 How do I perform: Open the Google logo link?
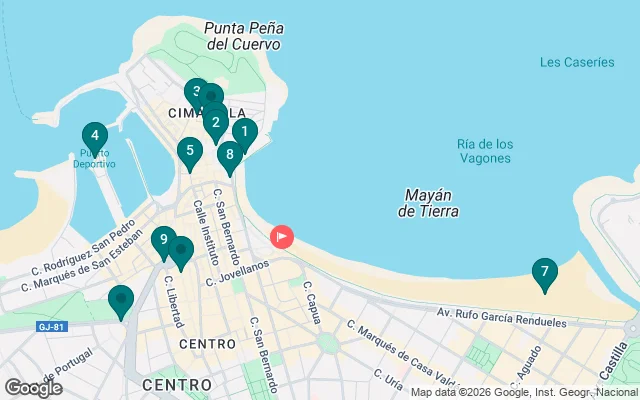click(x=34, y=387)
